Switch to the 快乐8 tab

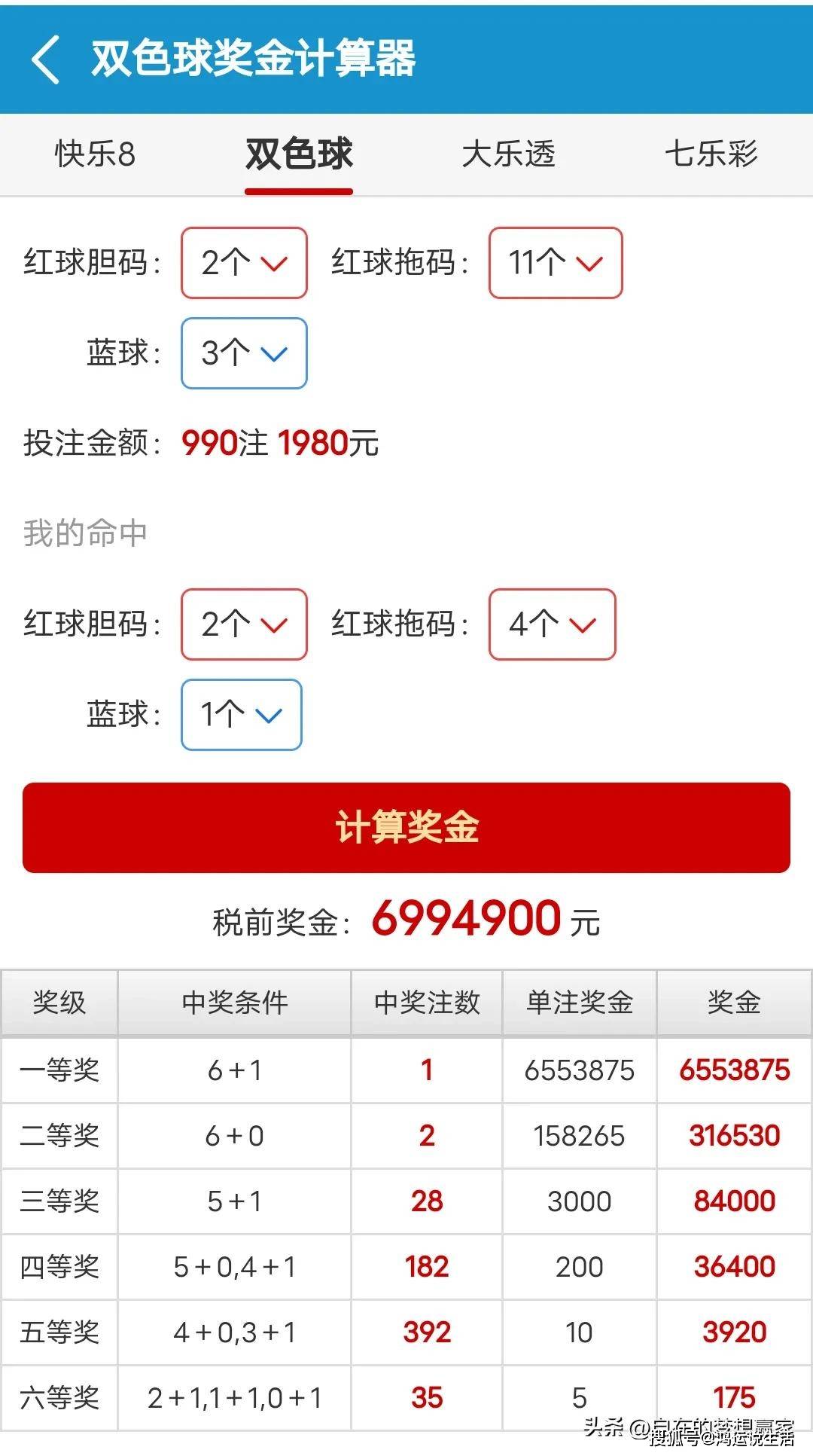(95, 154)
